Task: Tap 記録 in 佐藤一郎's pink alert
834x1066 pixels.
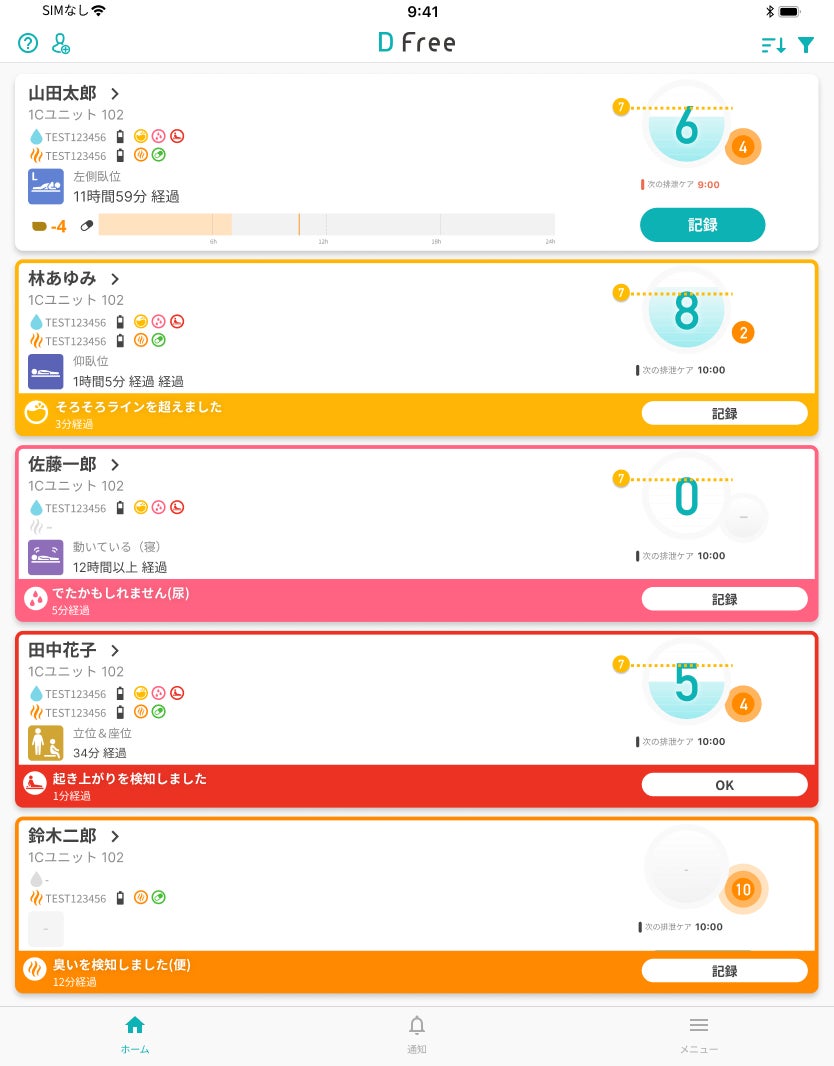Action: (724, 599)
